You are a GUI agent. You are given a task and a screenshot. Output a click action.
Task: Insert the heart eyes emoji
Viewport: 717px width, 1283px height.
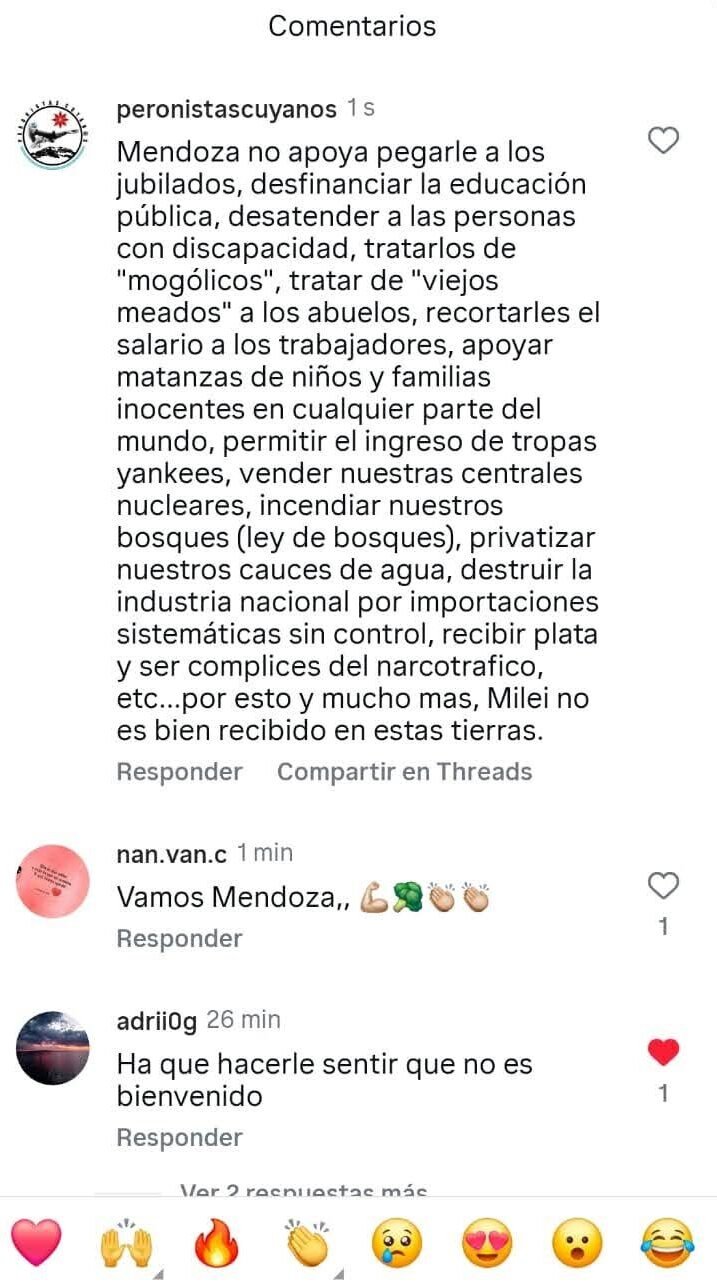pos(487,1243)
